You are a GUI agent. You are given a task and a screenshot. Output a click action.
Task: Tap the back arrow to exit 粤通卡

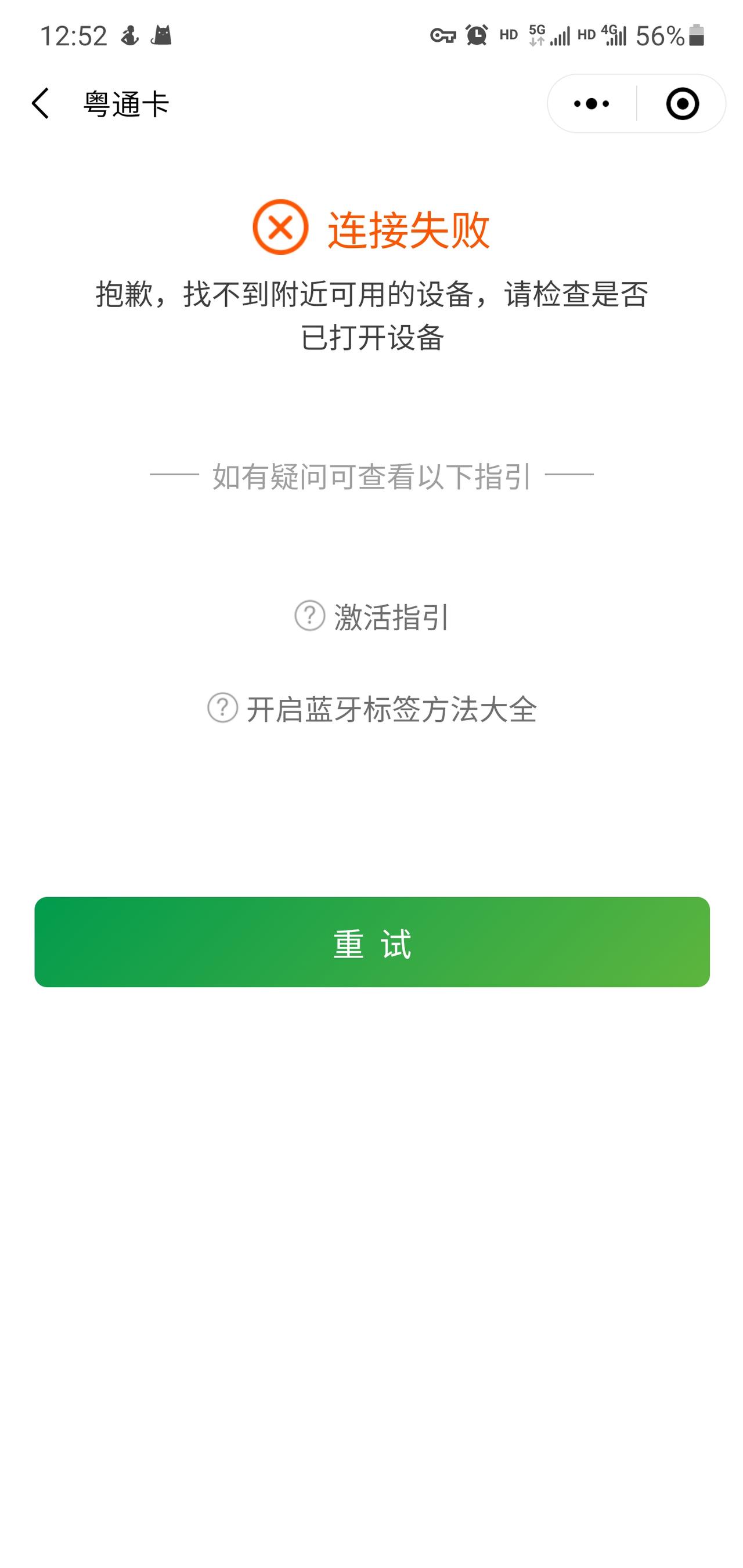40,103
